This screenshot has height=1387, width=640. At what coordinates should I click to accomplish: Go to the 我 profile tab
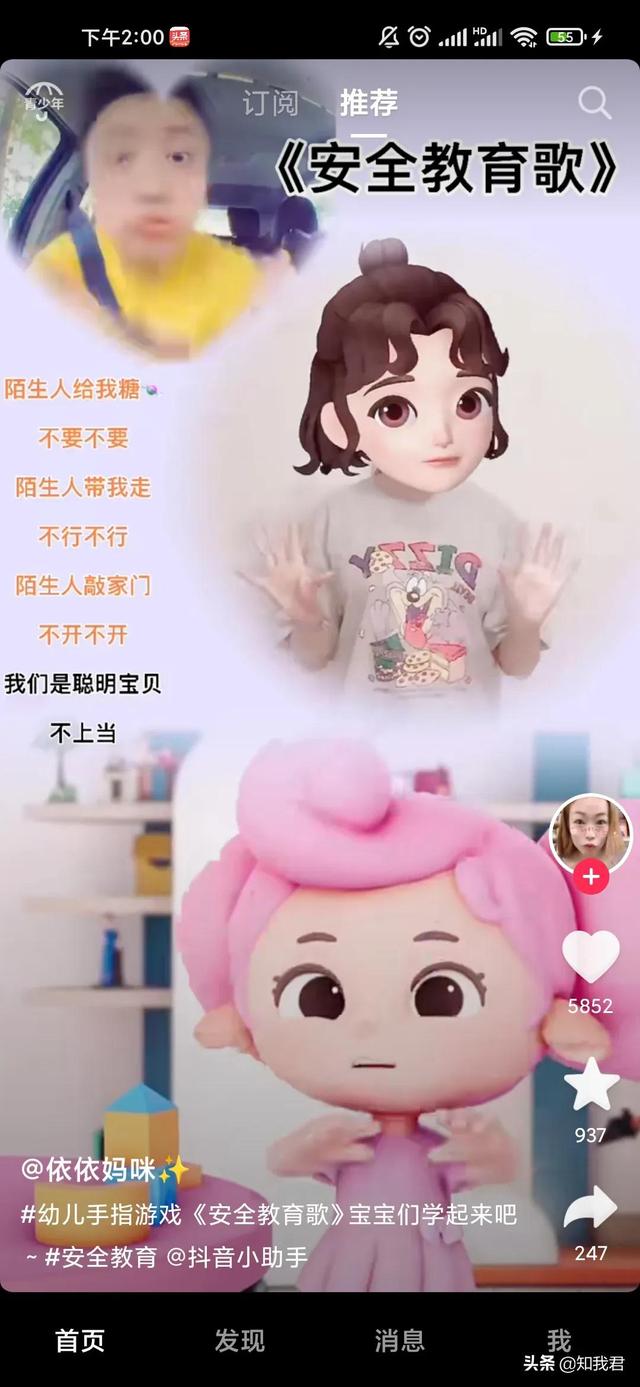click(x=559, y=1340)
